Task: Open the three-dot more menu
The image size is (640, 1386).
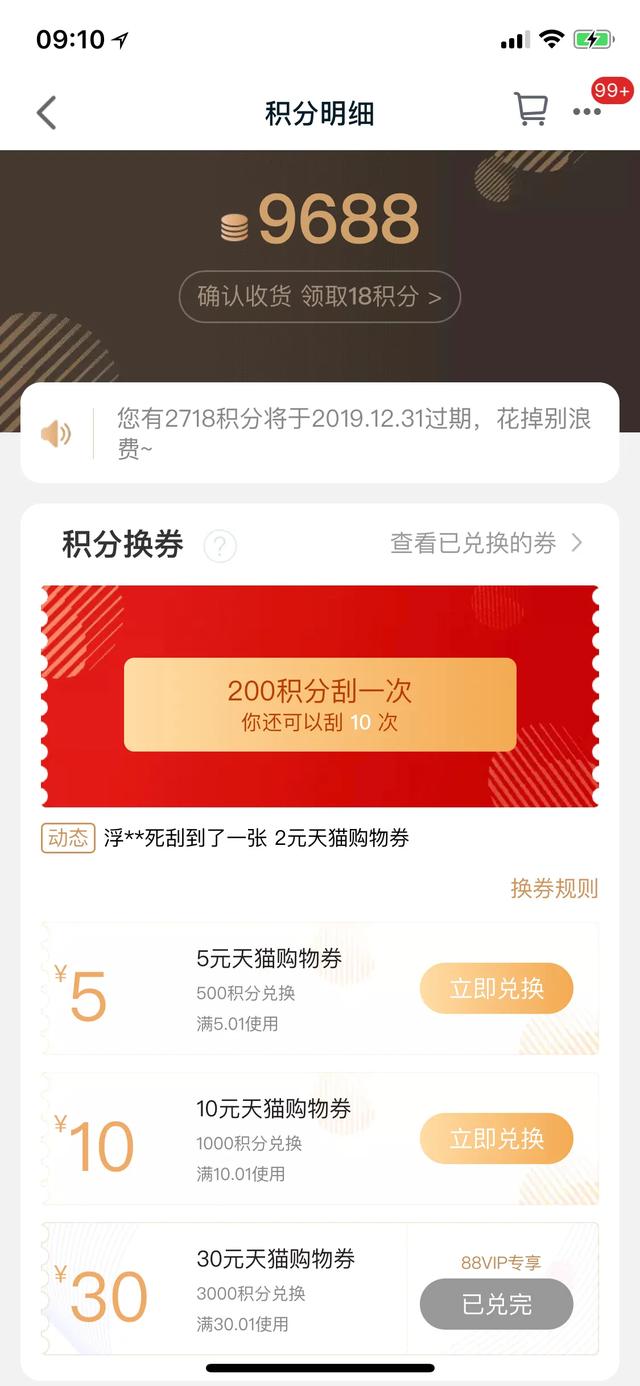Action: coord(587,112)
